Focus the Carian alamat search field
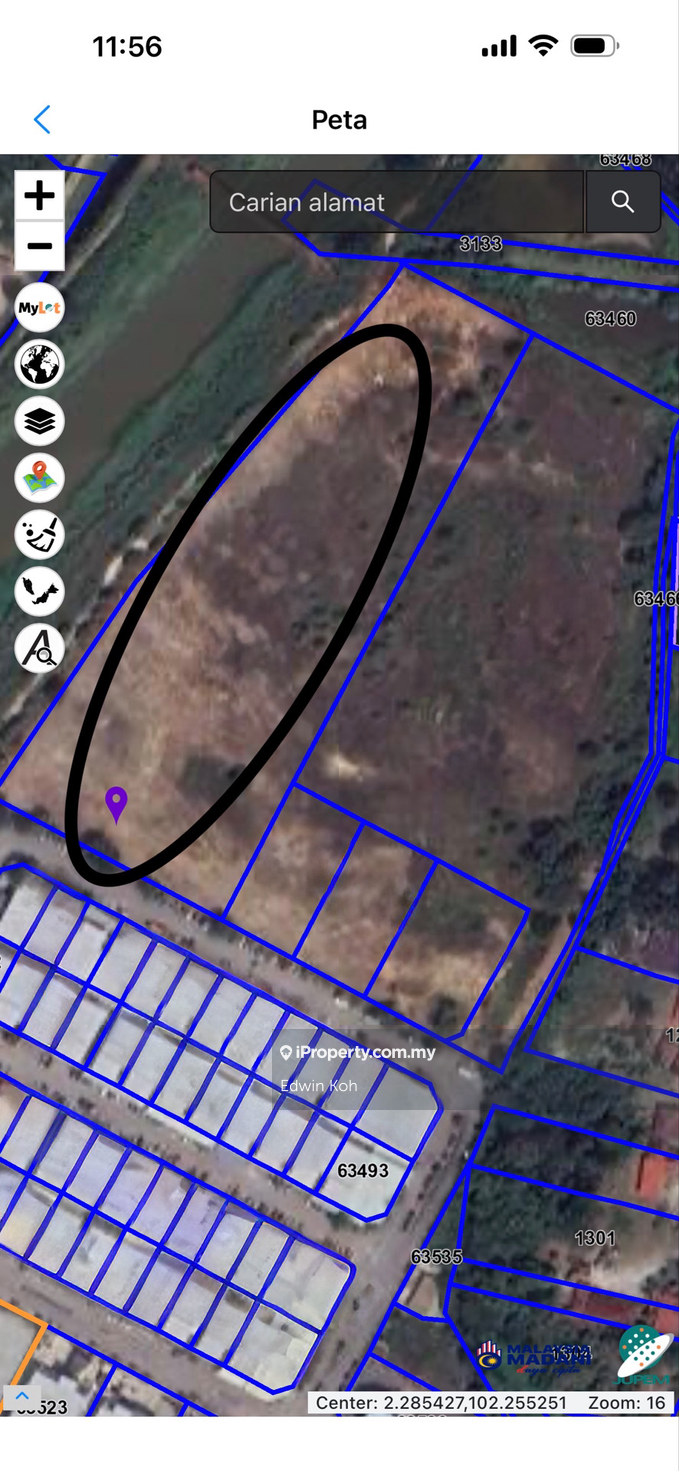The height and width of the screenshot is (1471, 679). point(396,202)
